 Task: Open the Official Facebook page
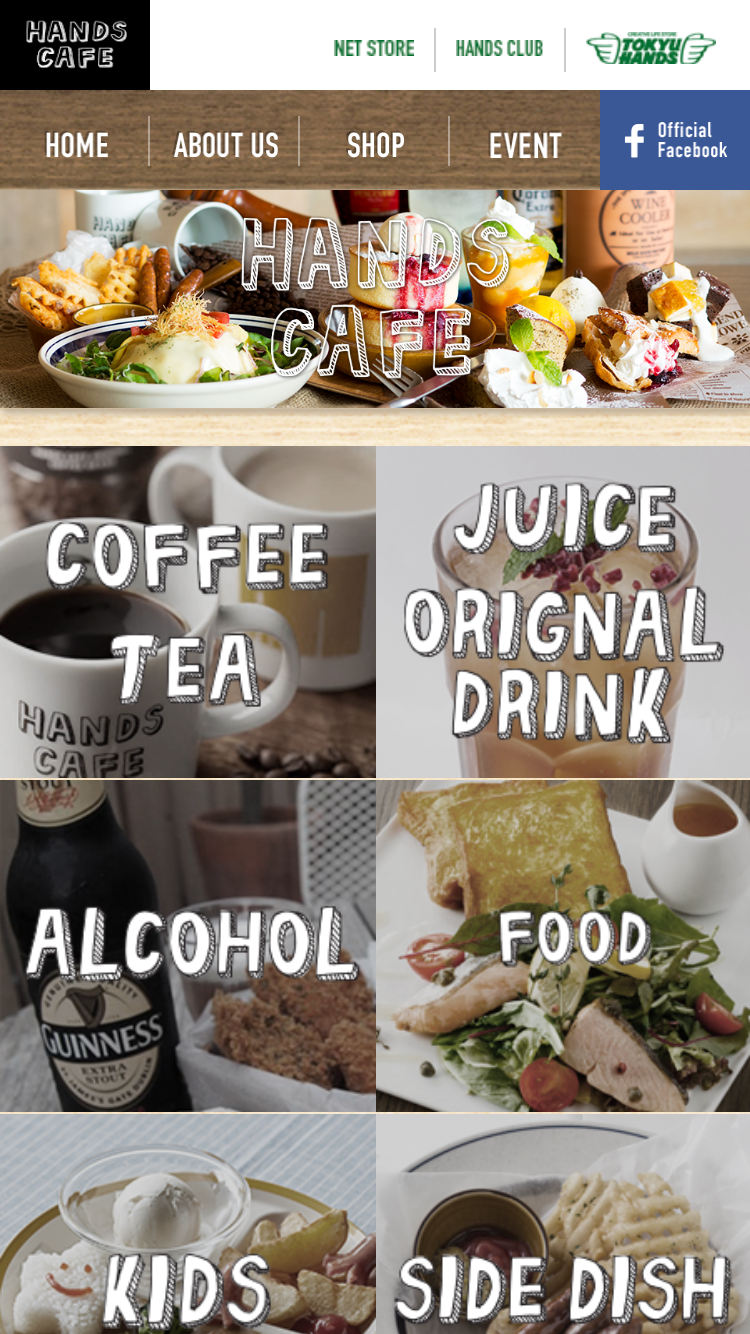[675, 140]
